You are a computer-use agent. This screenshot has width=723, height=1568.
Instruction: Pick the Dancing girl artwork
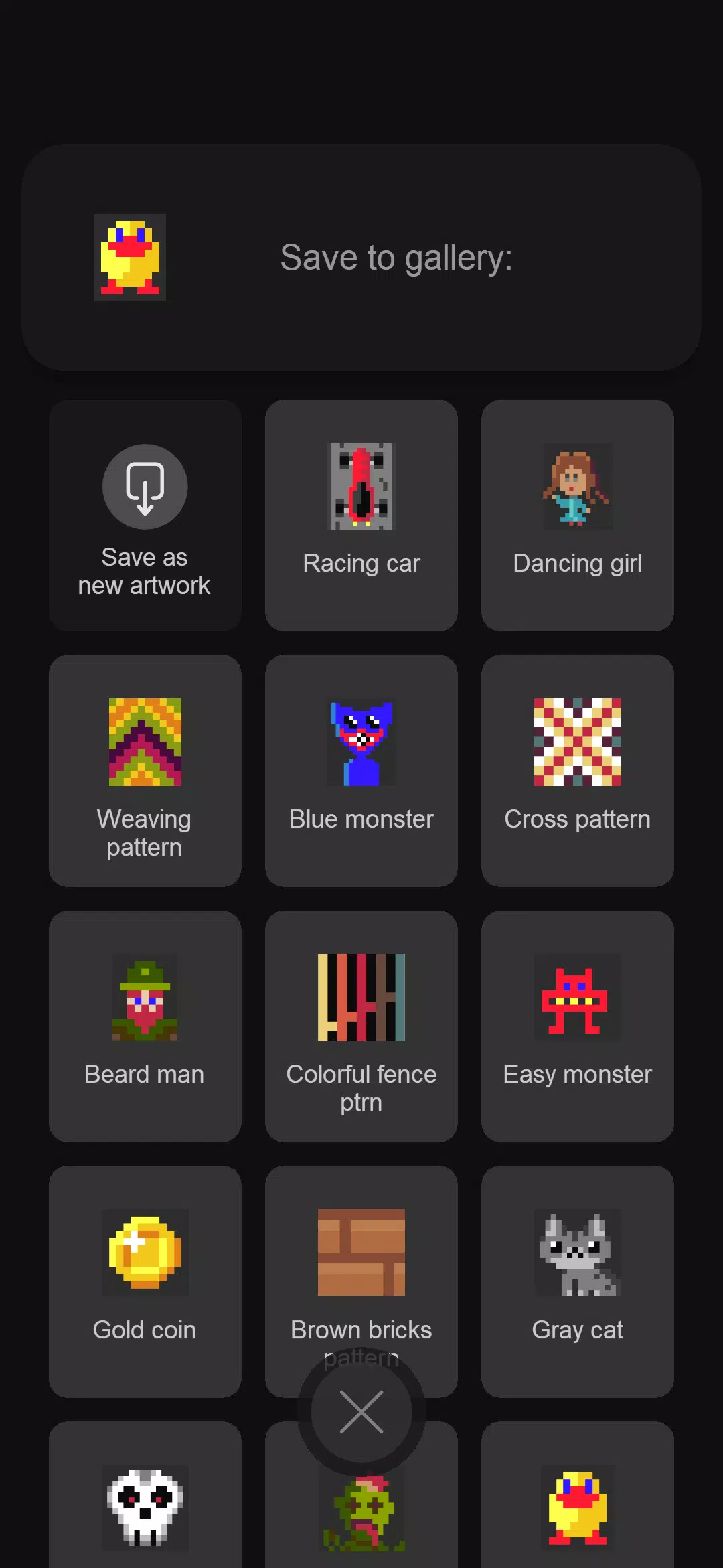577,516
